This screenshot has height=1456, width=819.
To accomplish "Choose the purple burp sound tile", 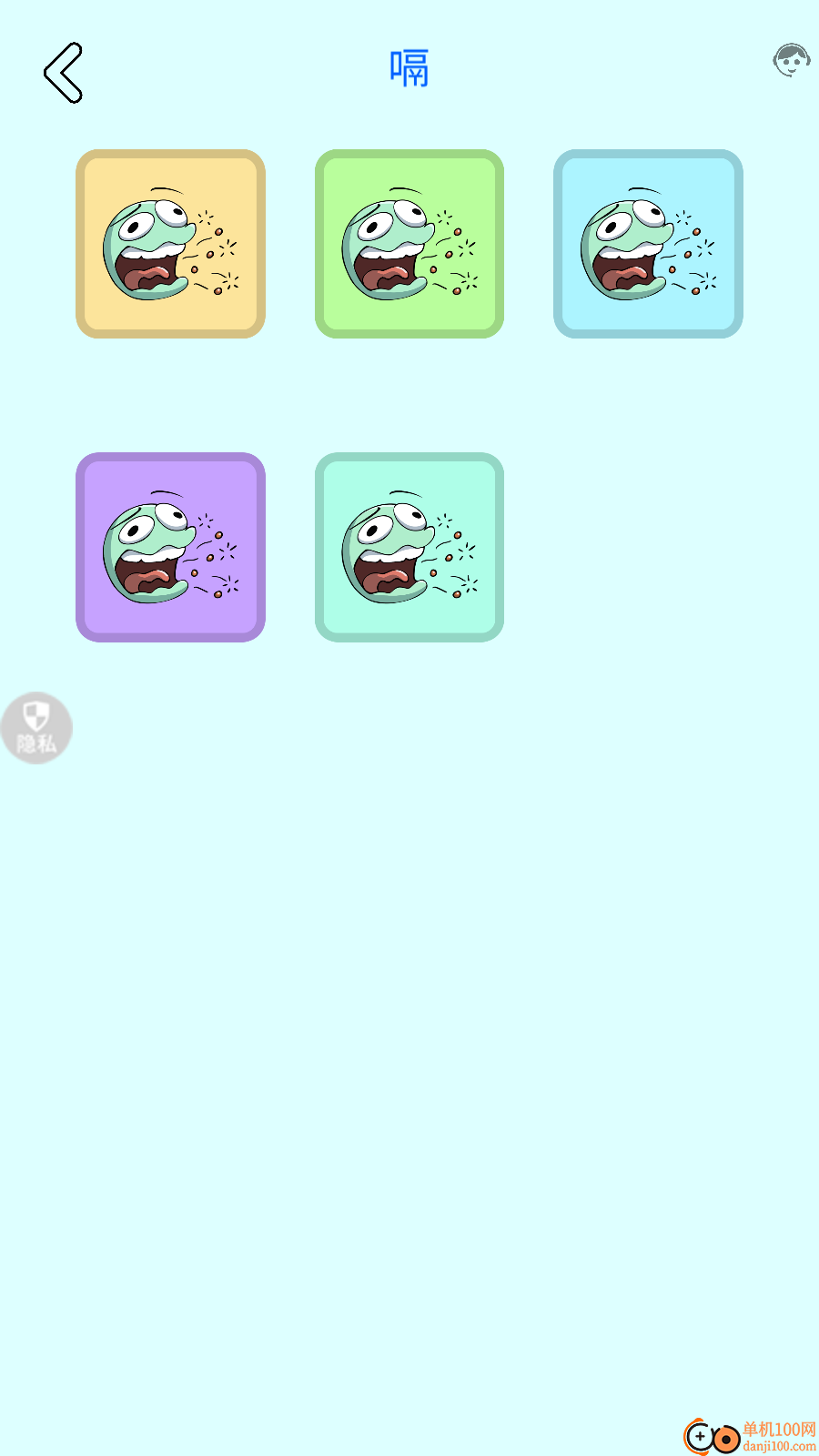I will [170, 547].
